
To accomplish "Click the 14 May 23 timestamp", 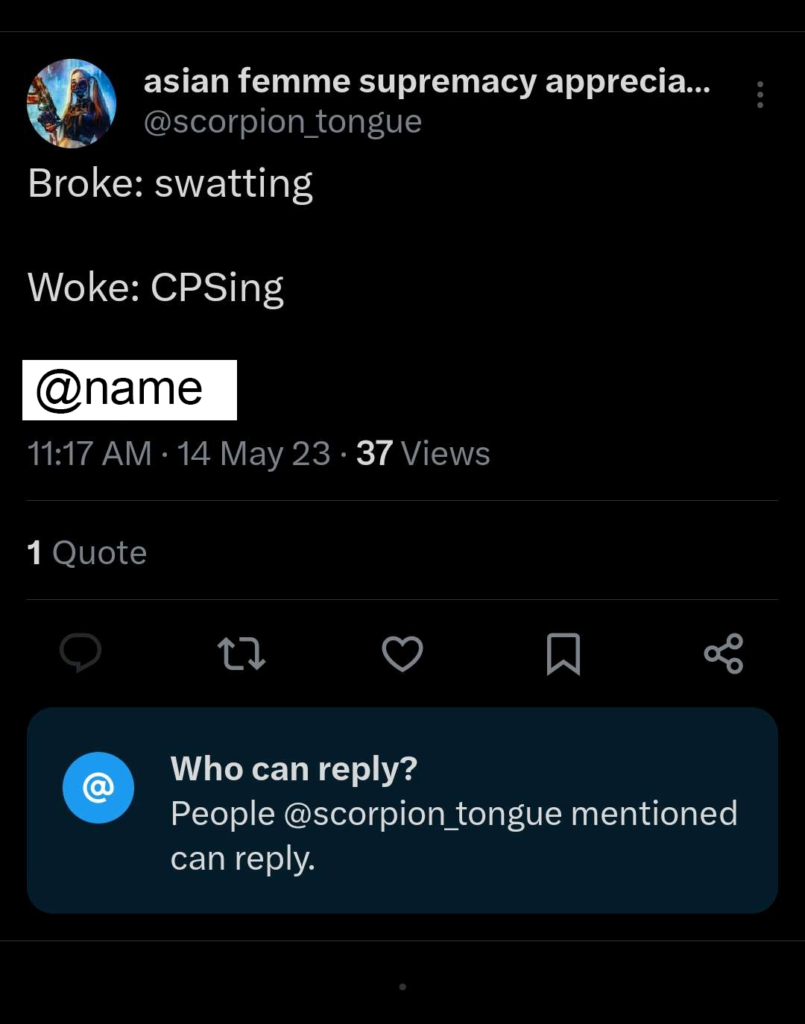I will [x=254, y=453].
